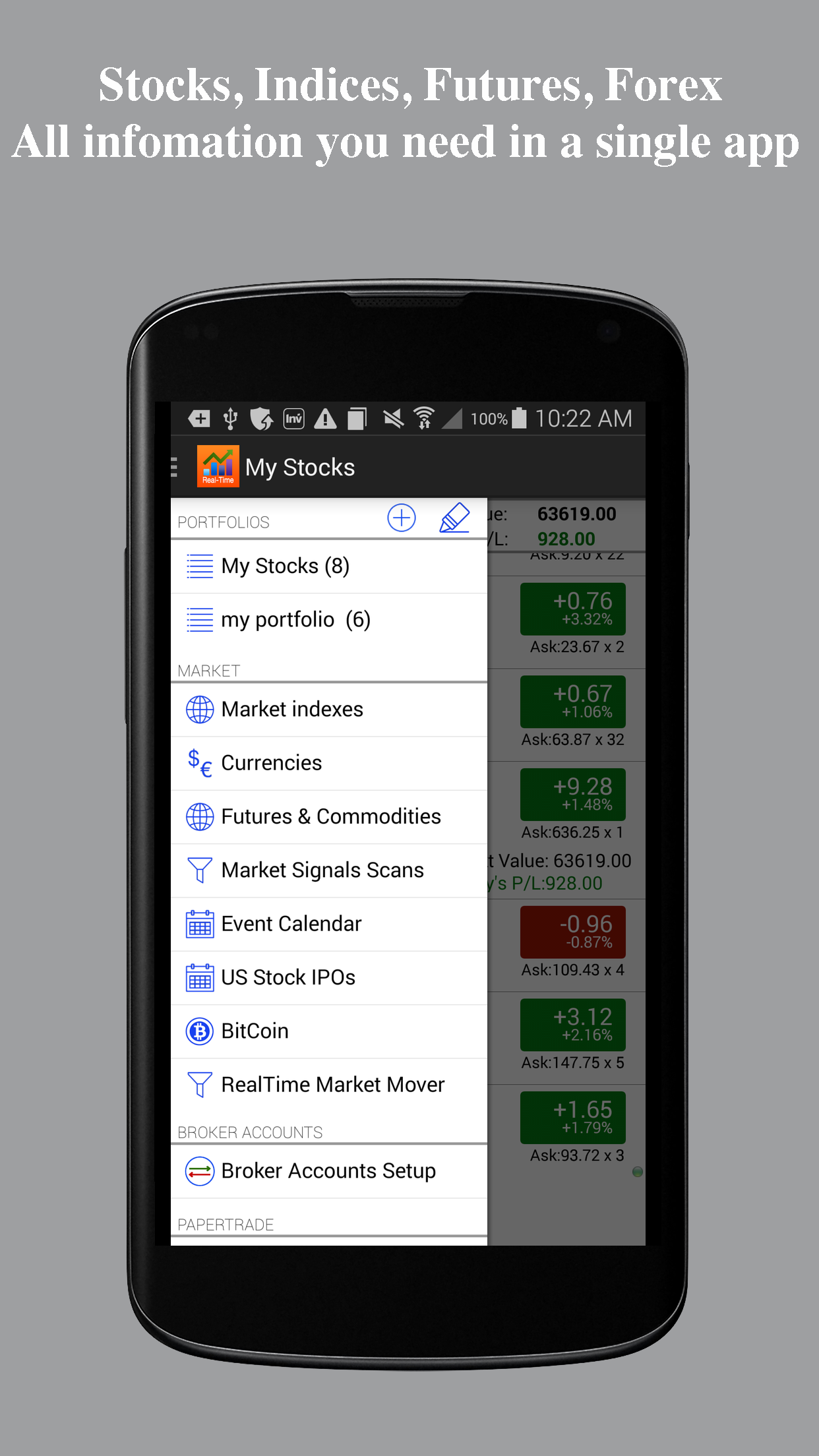Click the Event Calendar icon
Screen dimensions: 819x1456
[x=200, y=924]
